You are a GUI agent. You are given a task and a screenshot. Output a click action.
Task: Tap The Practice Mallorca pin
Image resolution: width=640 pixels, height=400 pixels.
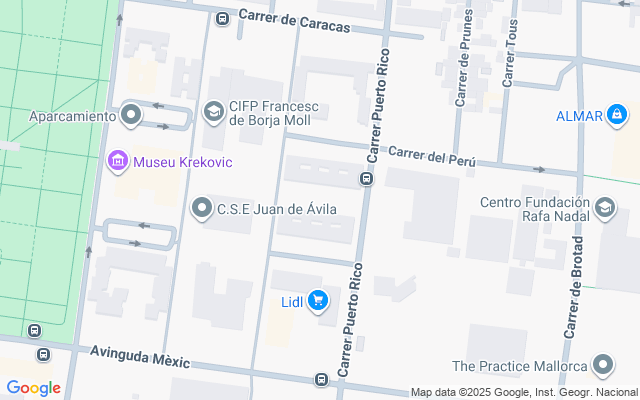pos(603,365)
